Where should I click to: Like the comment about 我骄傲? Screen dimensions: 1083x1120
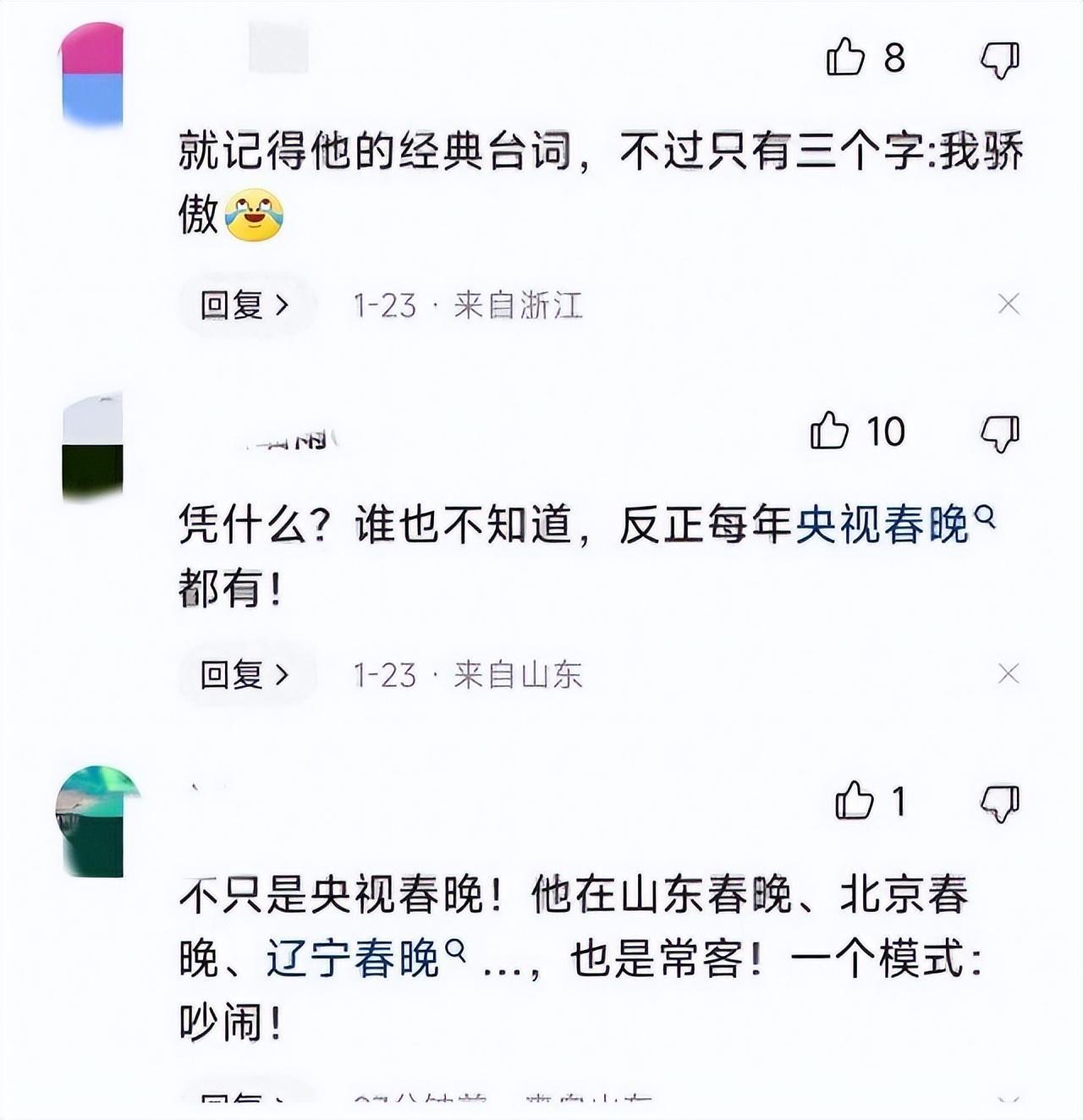pyautogui.click(x=846, y=58)
